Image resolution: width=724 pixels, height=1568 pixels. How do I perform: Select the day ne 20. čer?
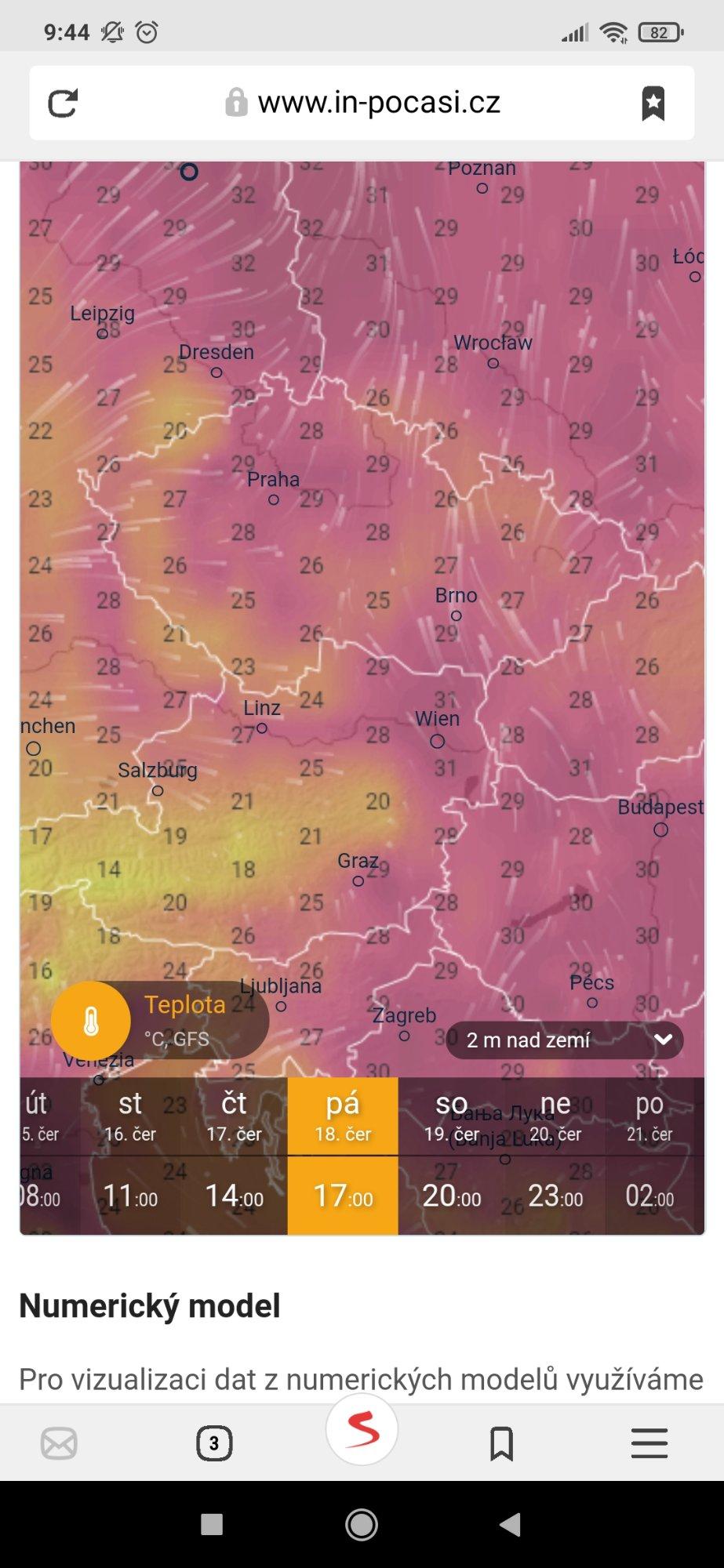tap(555, 1116)
